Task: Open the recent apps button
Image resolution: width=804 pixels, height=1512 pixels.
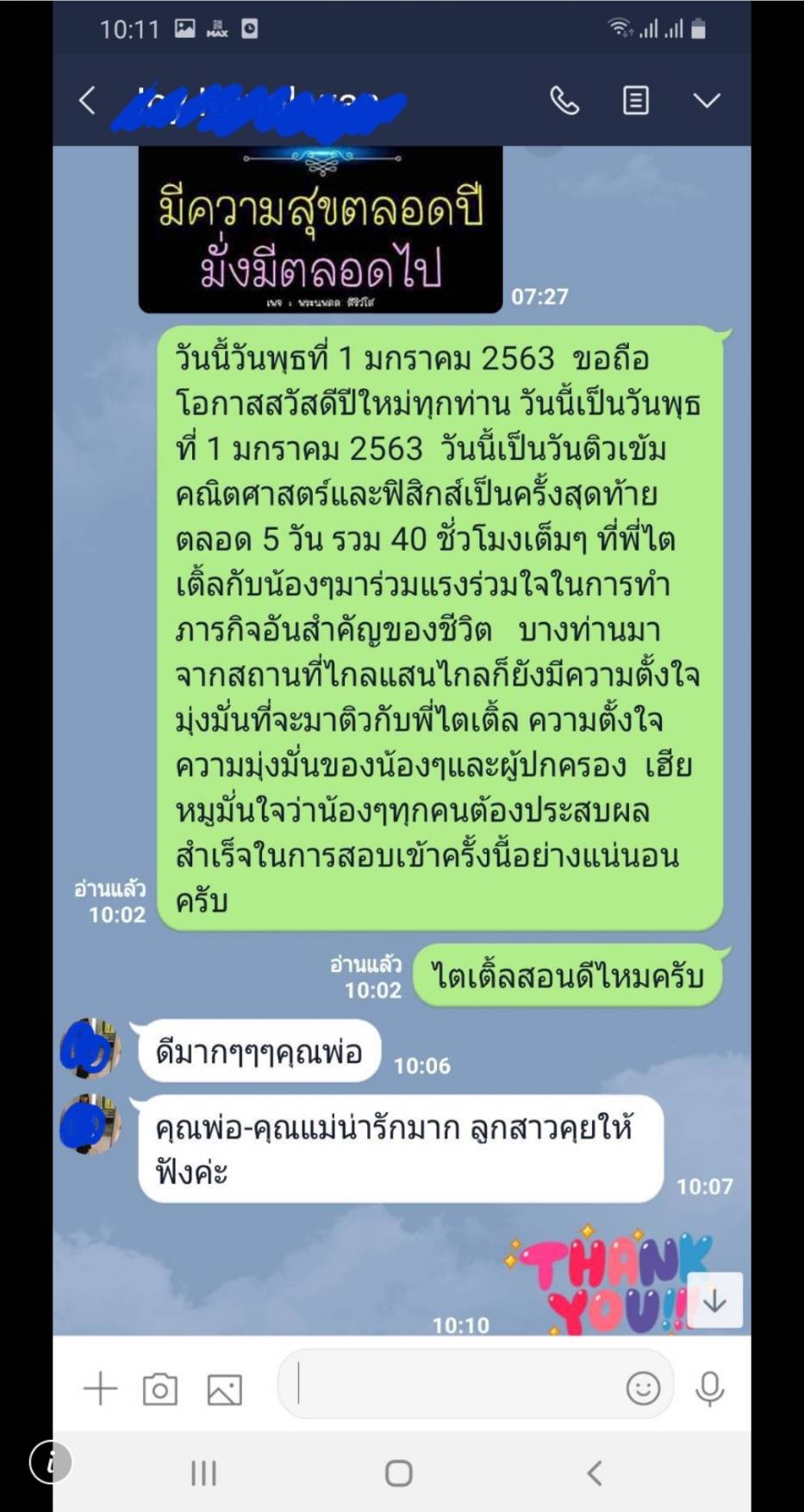Action: pyautogui.click(x=203, y=1473)
